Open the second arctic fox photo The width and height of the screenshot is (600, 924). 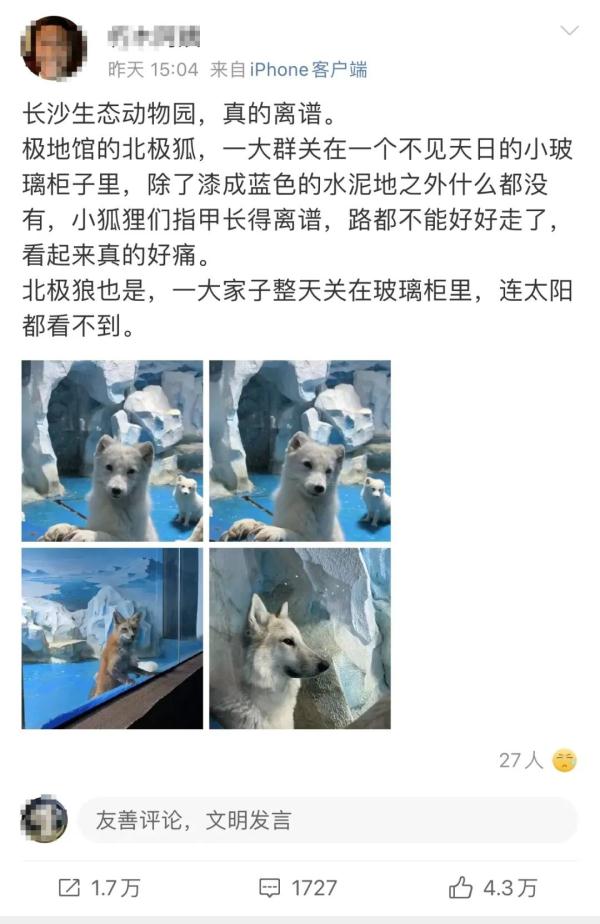pos(300,451)
